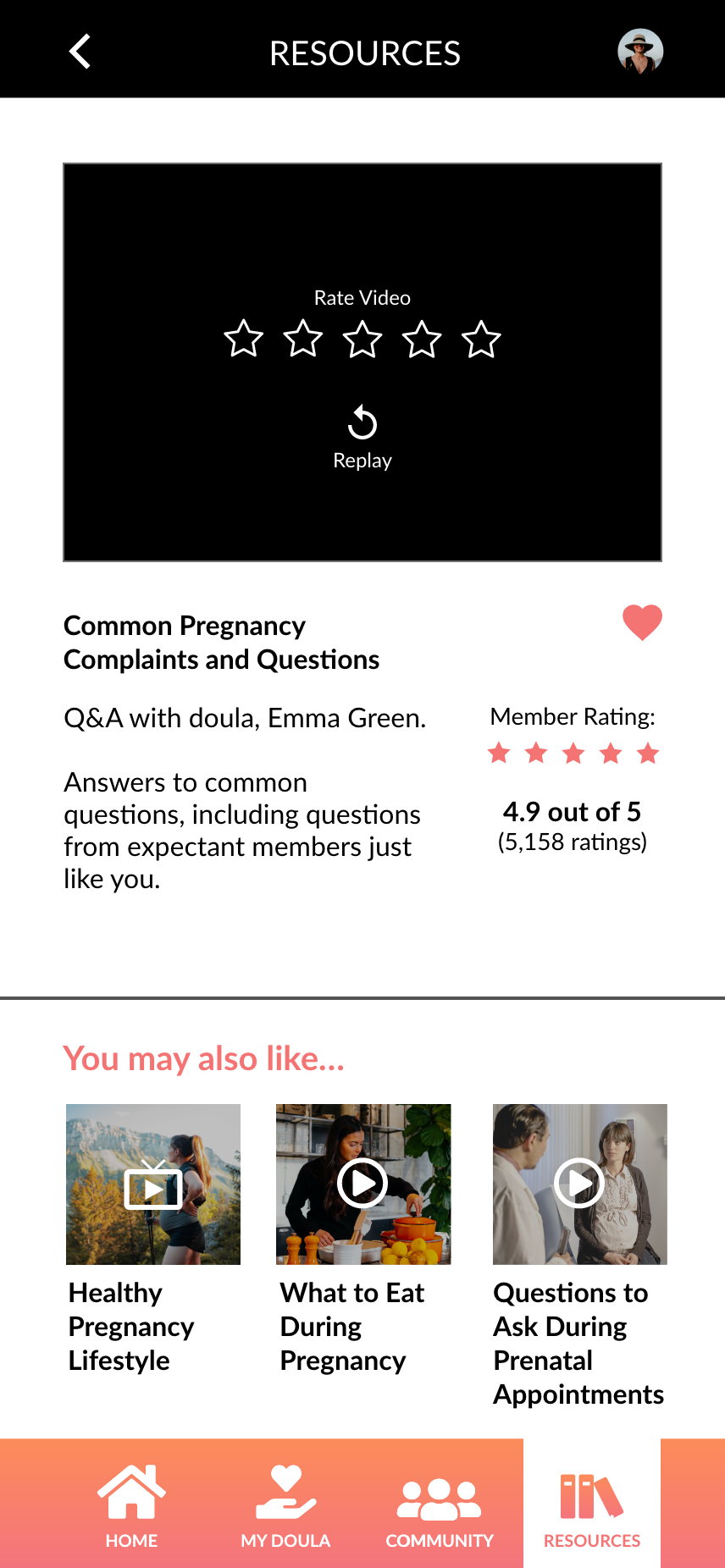Rate the video one star

244,340
